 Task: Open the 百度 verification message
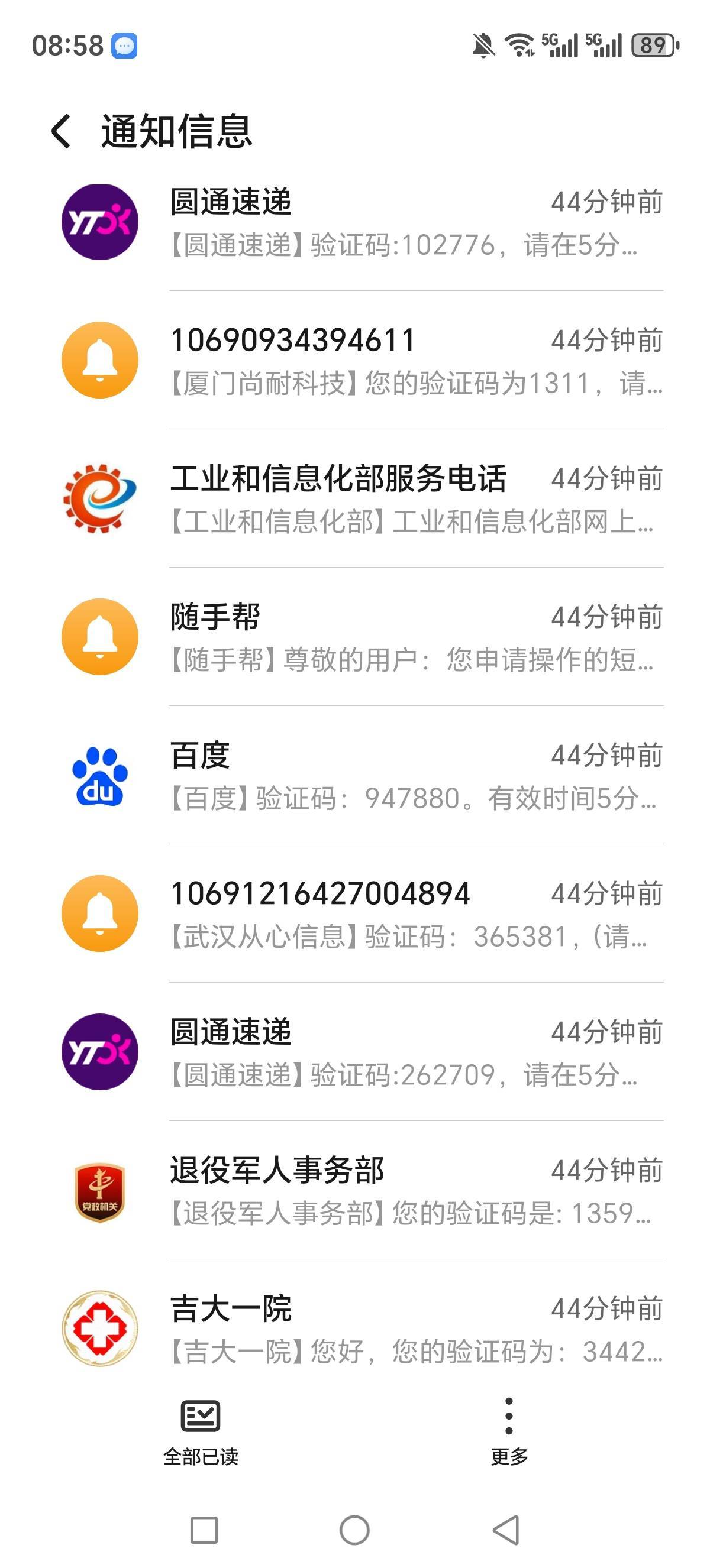click(x=402, y=776)
